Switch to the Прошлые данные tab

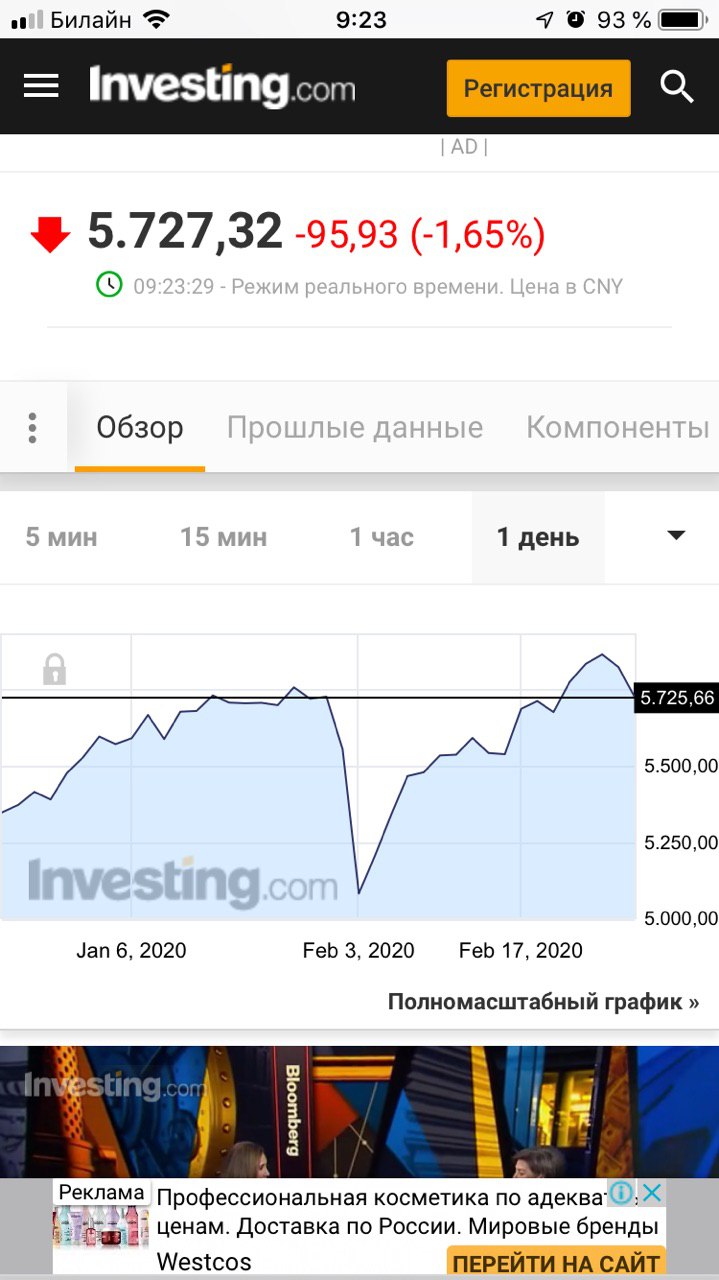(x=355, y=428)
